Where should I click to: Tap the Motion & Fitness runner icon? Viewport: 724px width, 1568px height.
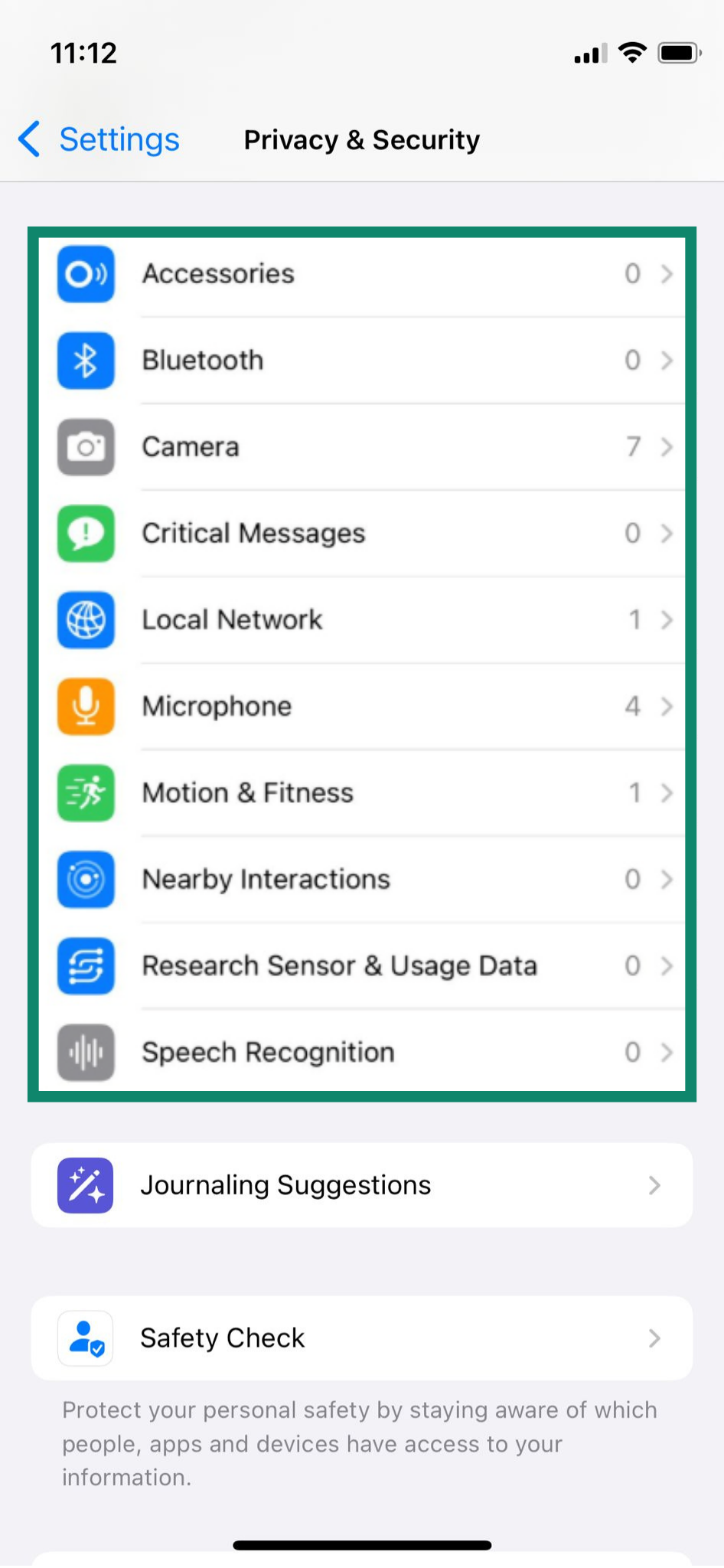click(85, 793)
